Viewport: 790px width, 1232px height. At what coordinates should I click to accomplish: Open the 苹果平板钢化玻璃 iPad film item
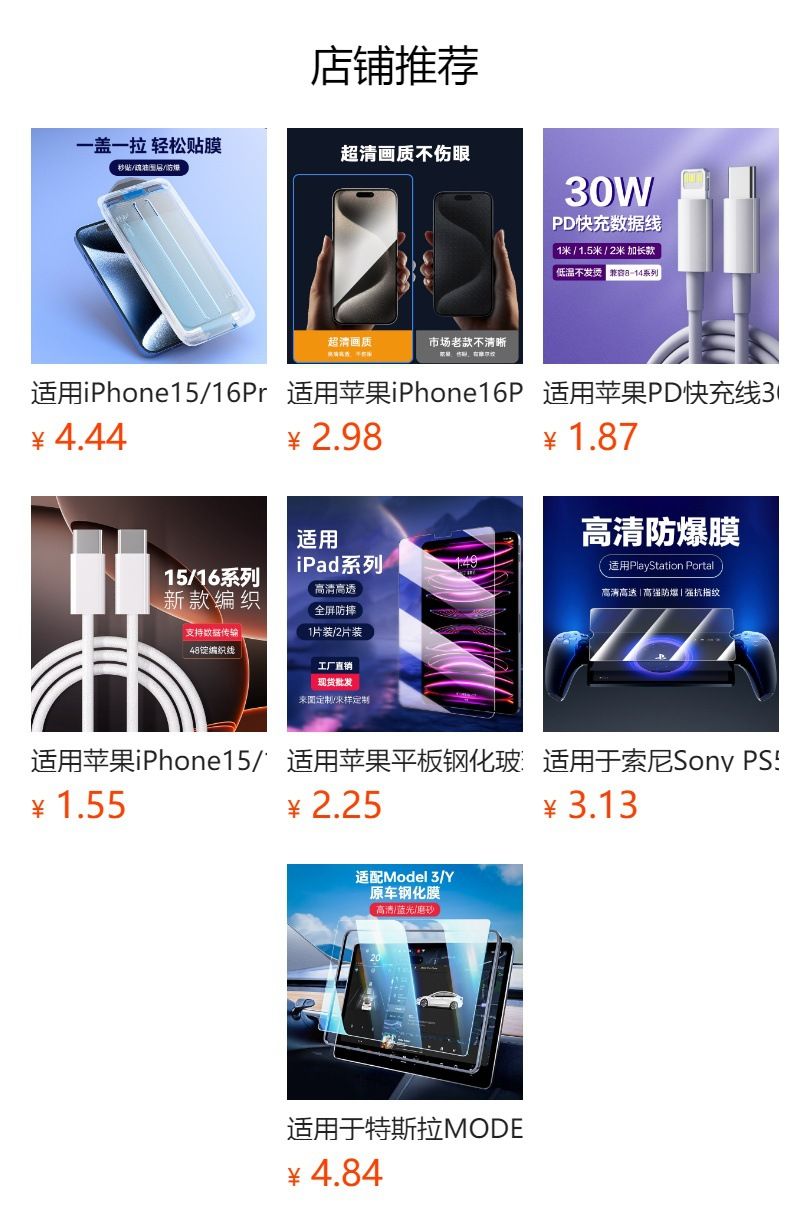[x=404, y=614]
